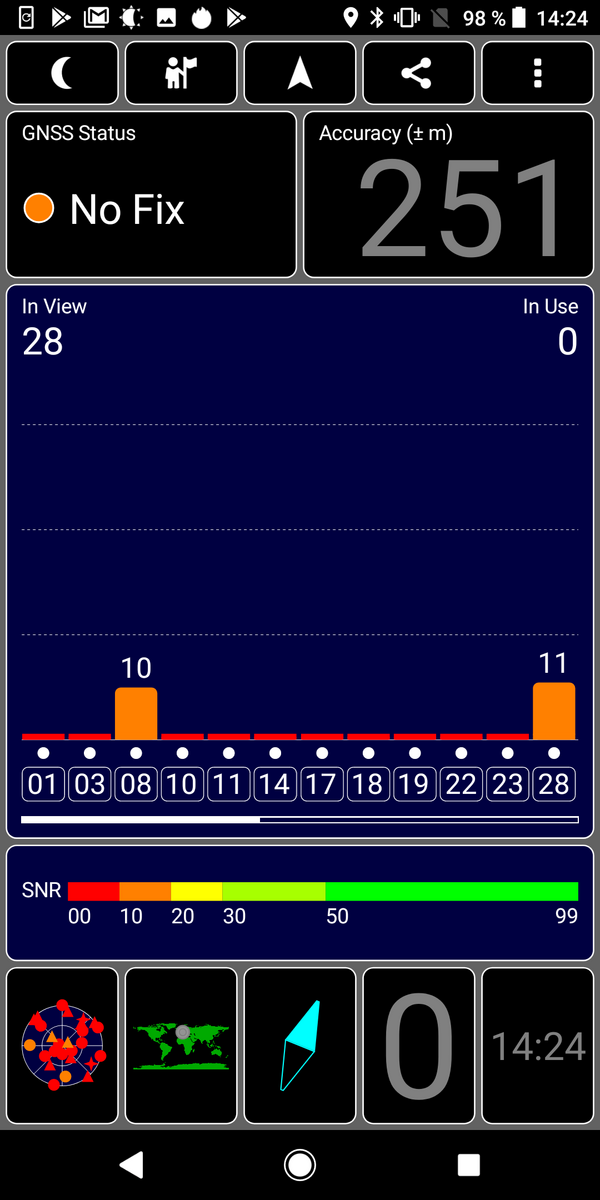The height and width of the screenshot is (1200, 600).
Task: Open the navigation arrow tool
Action: click(x=300, y=73)
